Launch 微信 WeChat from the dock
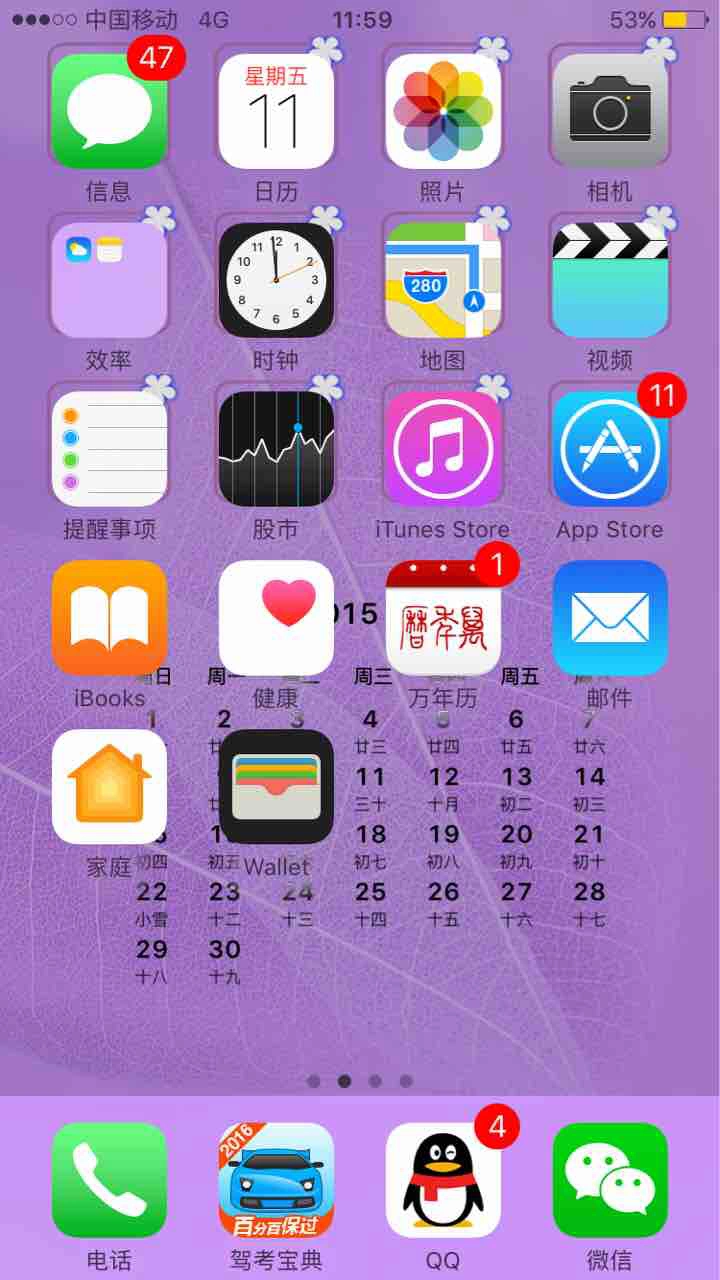This screenshot has height=1280, width=720. (610, 1180)
